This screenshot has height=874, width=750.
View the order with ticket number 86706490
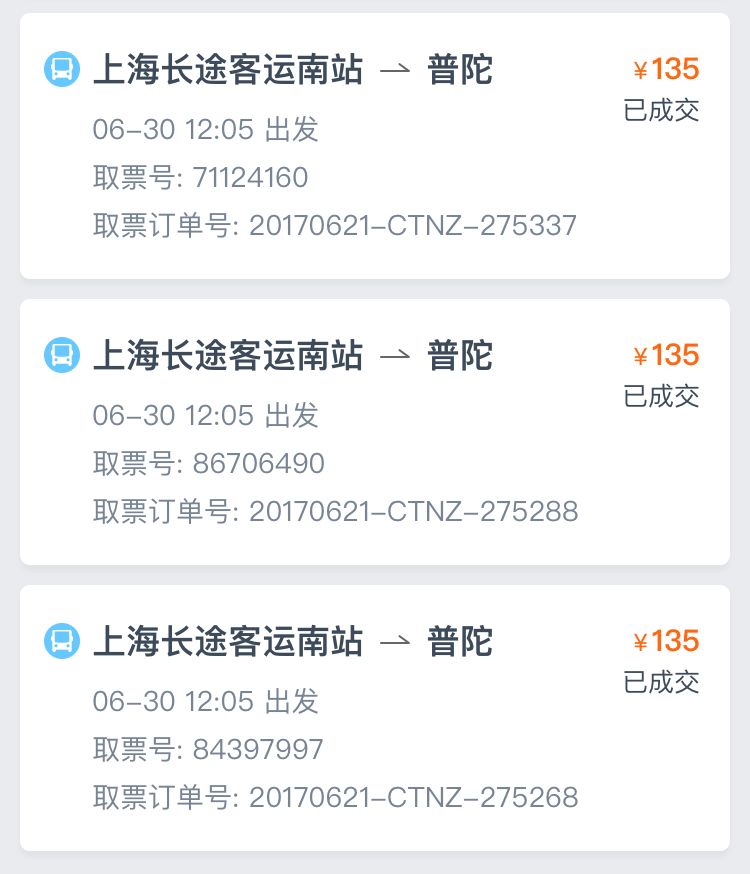pyautogui.click(x=374, y=432)
